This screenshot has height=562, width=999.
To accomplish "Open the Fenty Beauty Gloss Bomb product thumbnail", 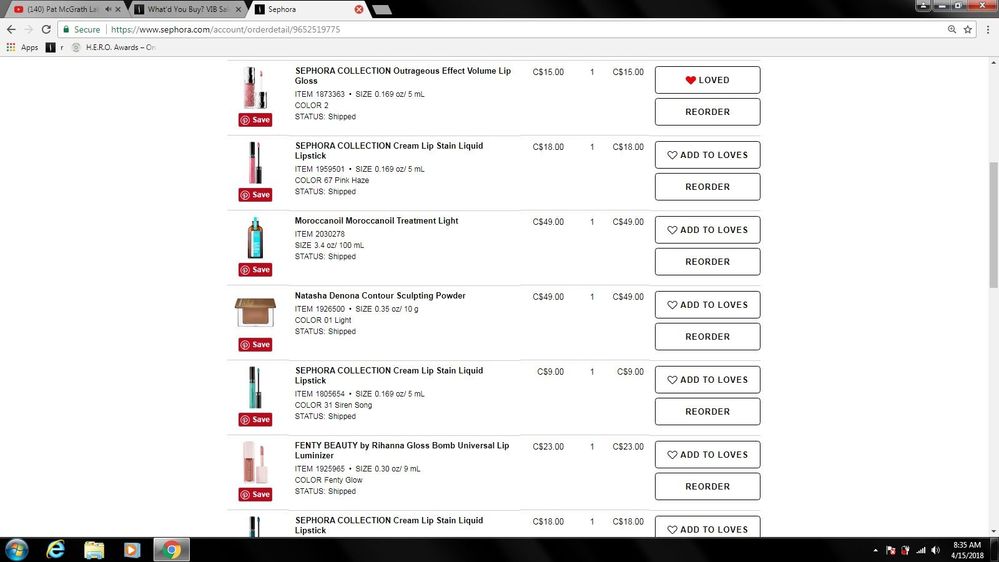I will click(255, 462).
